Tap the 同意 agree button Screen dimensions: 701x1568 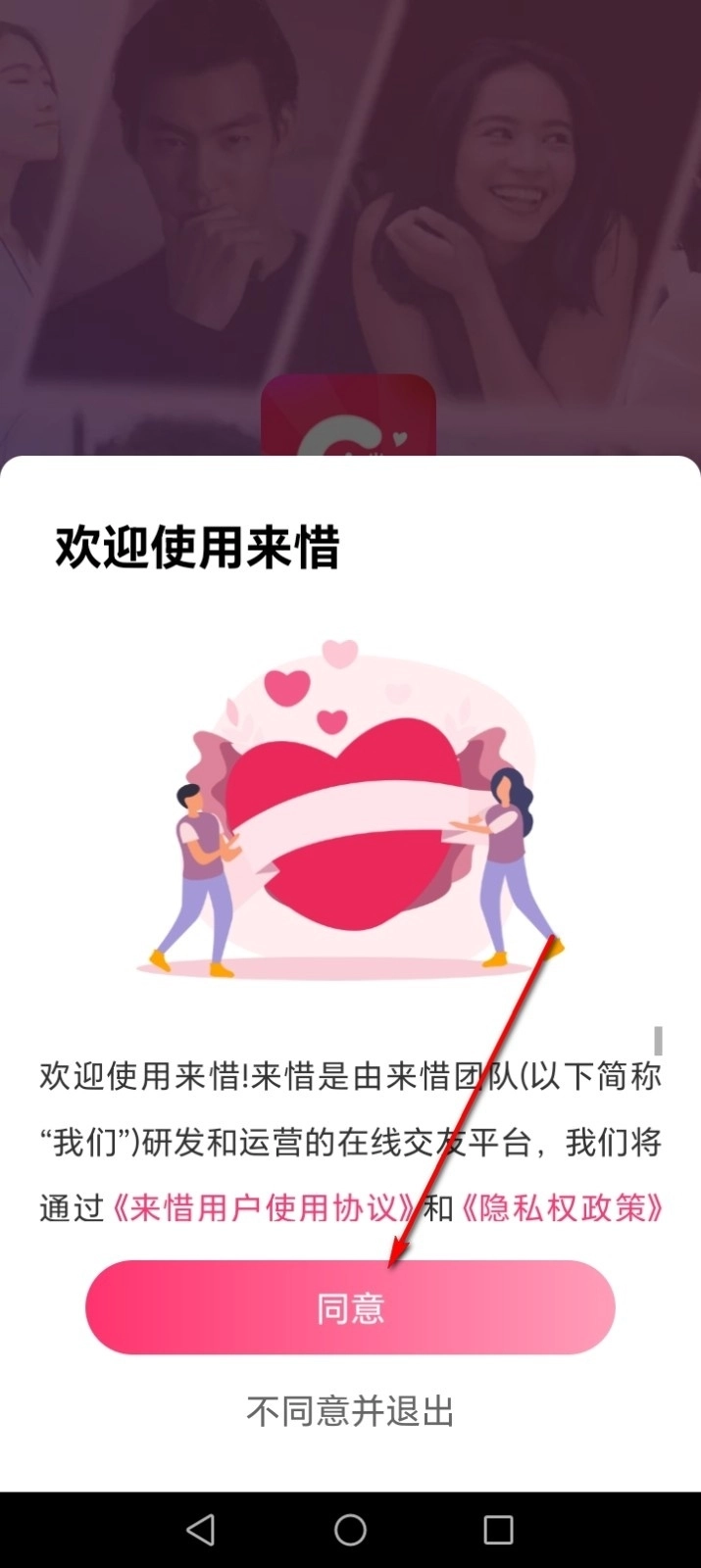(350, 1307)
